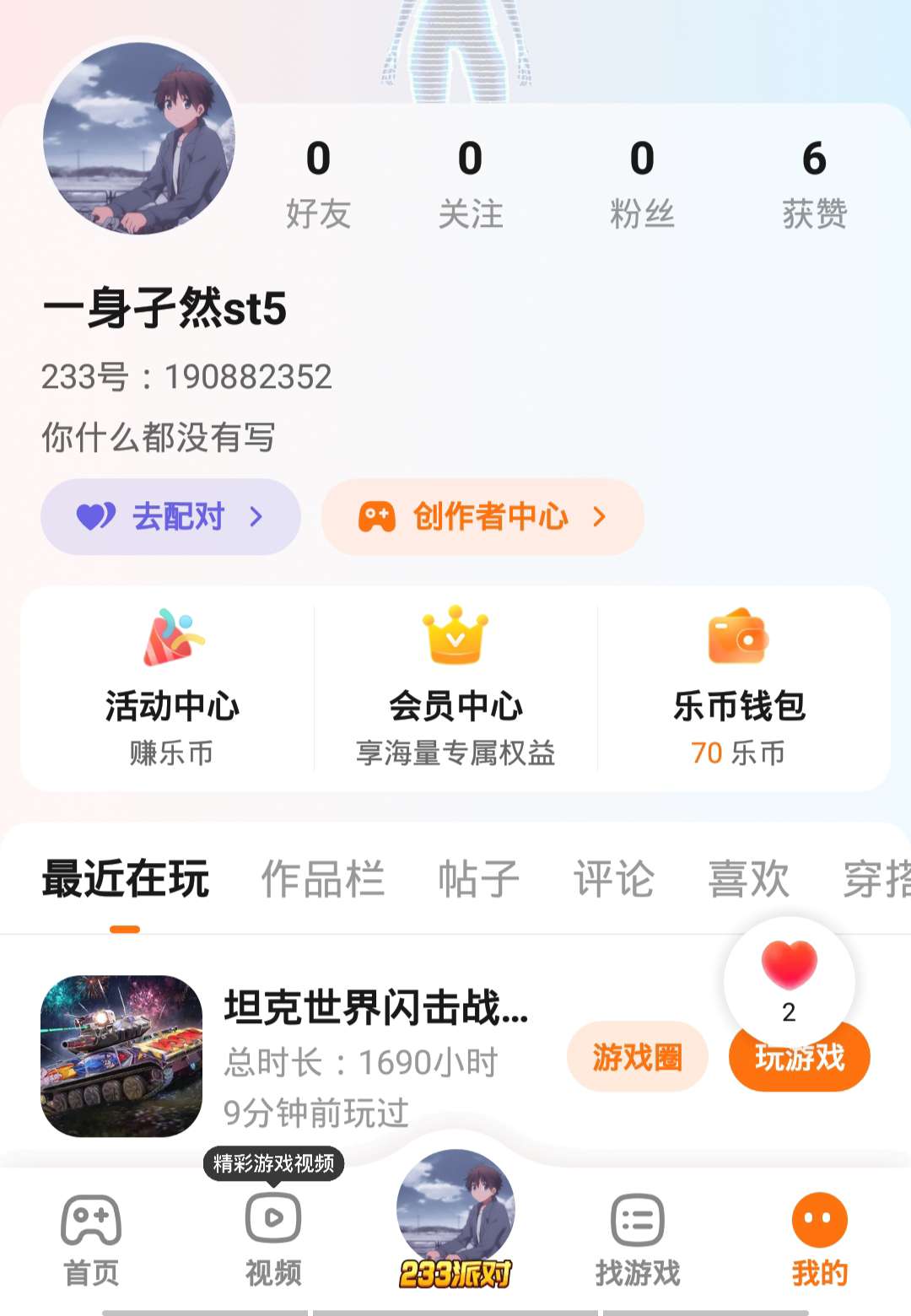Viewport: 911px width, 1316px height.
Task: Switch to the 喜欢 tab
Action: 748,879
